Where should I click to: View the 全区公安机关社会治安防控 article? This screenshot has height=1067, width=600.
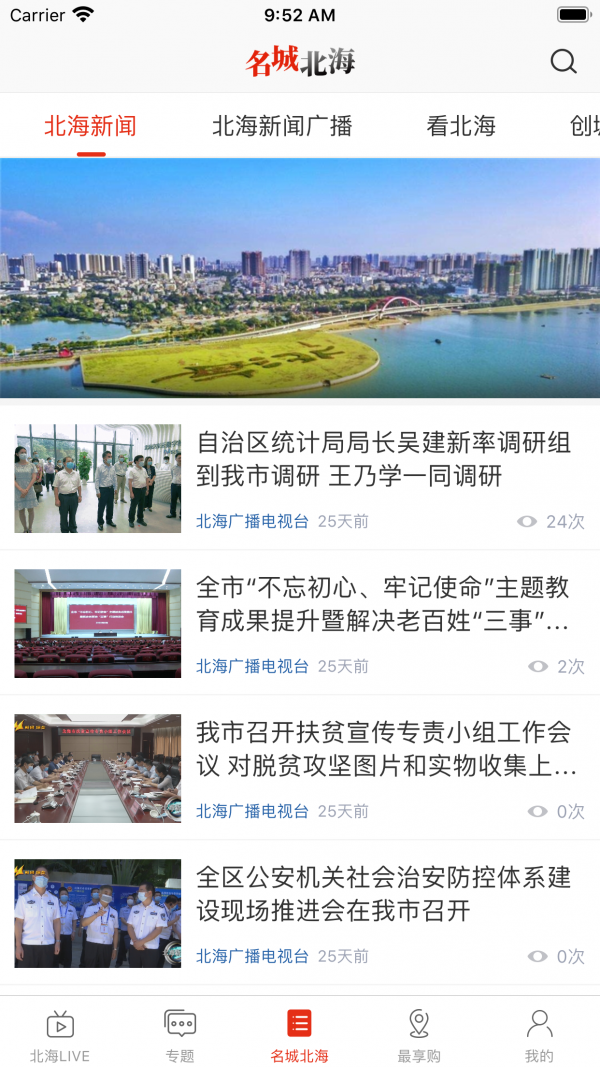coord(384,894)
